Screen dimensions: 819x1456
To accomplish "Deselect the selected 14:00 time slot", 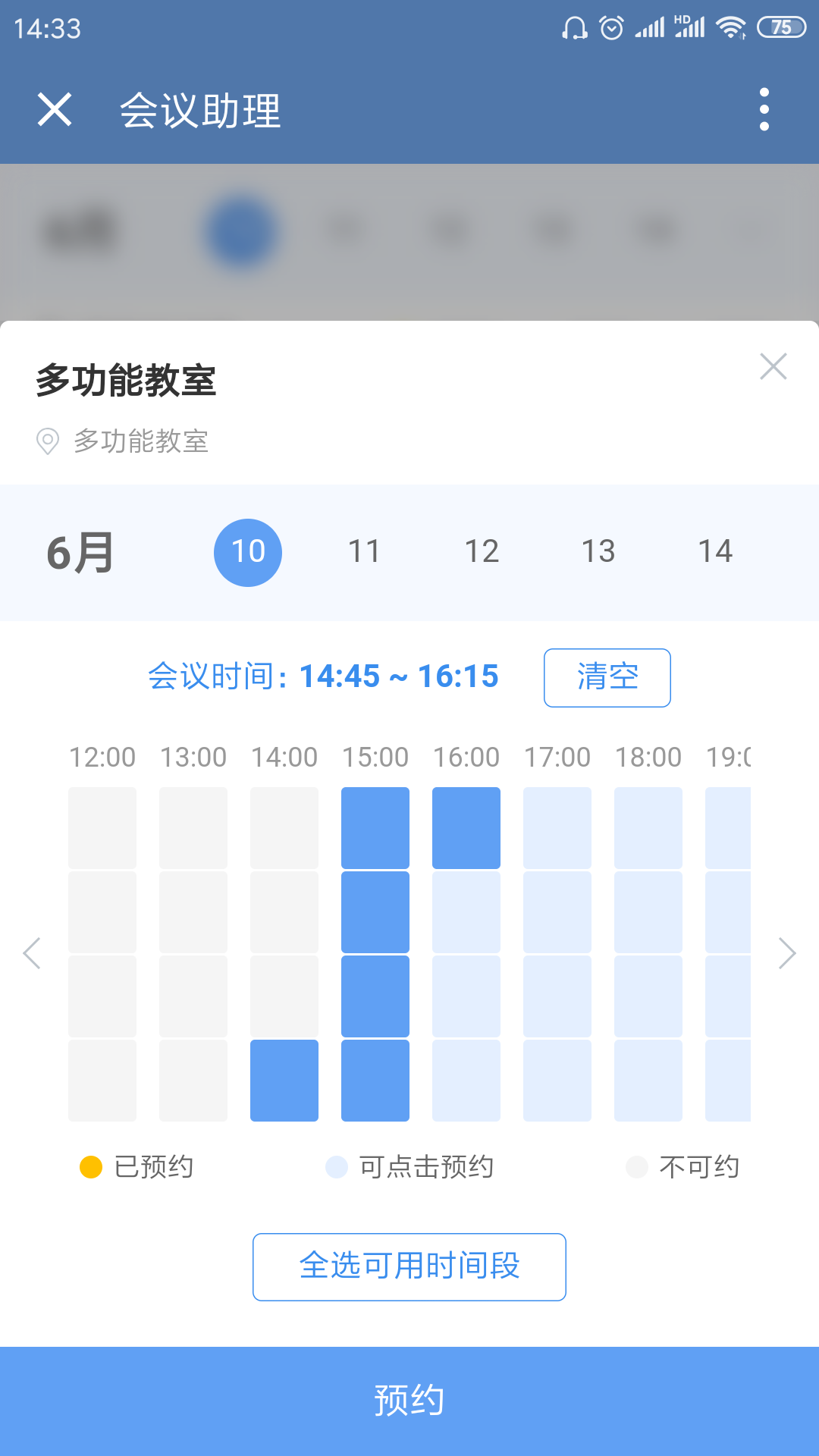I will point(284,1080).
